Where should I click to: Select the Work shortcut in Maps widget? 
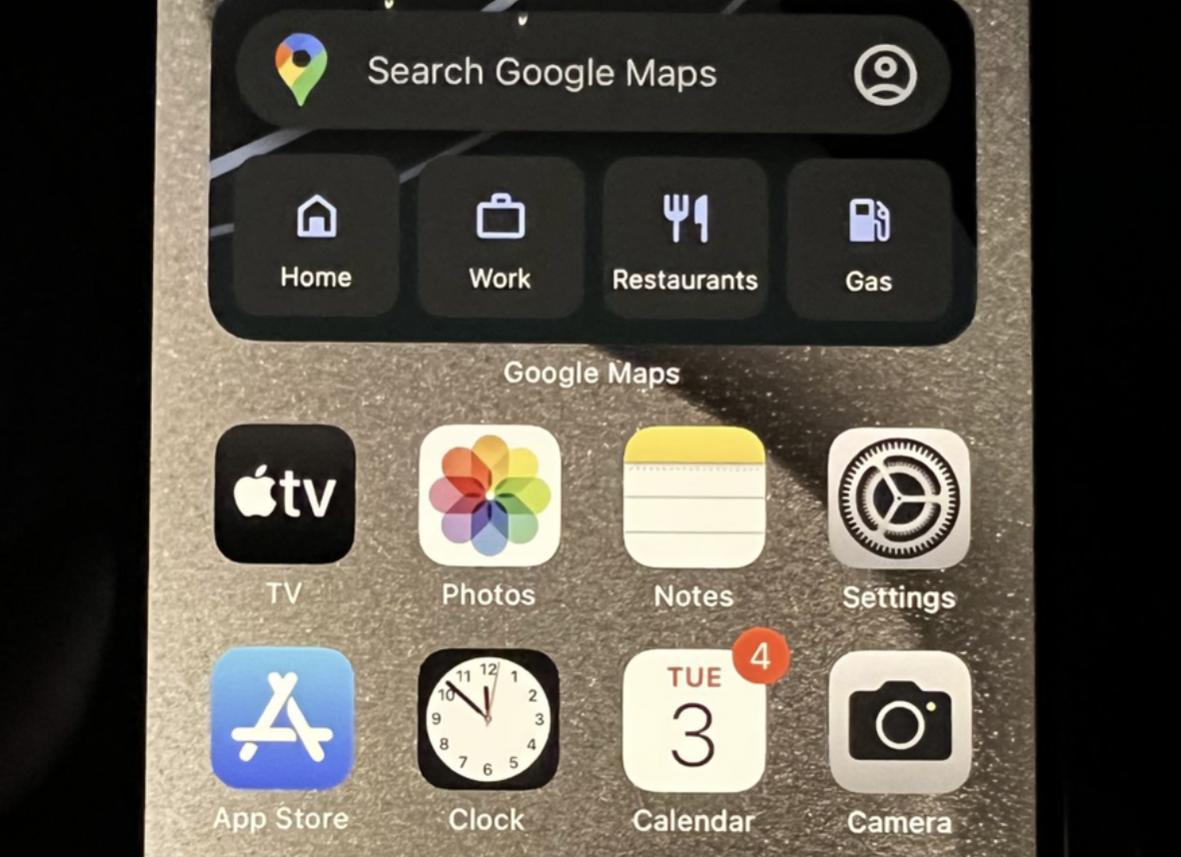500,238
